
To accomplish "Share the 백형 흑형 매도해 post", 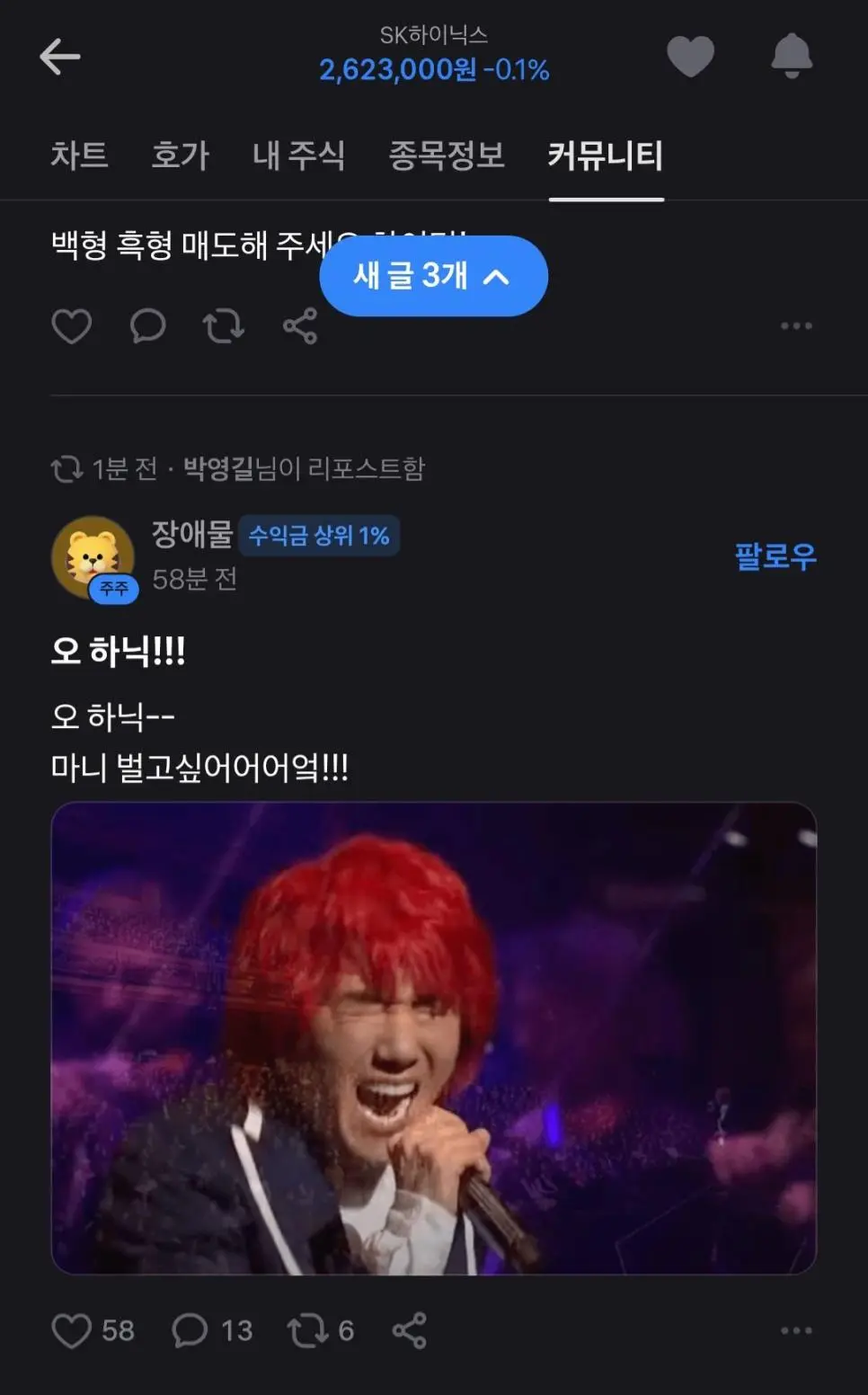I will (300, 325).
